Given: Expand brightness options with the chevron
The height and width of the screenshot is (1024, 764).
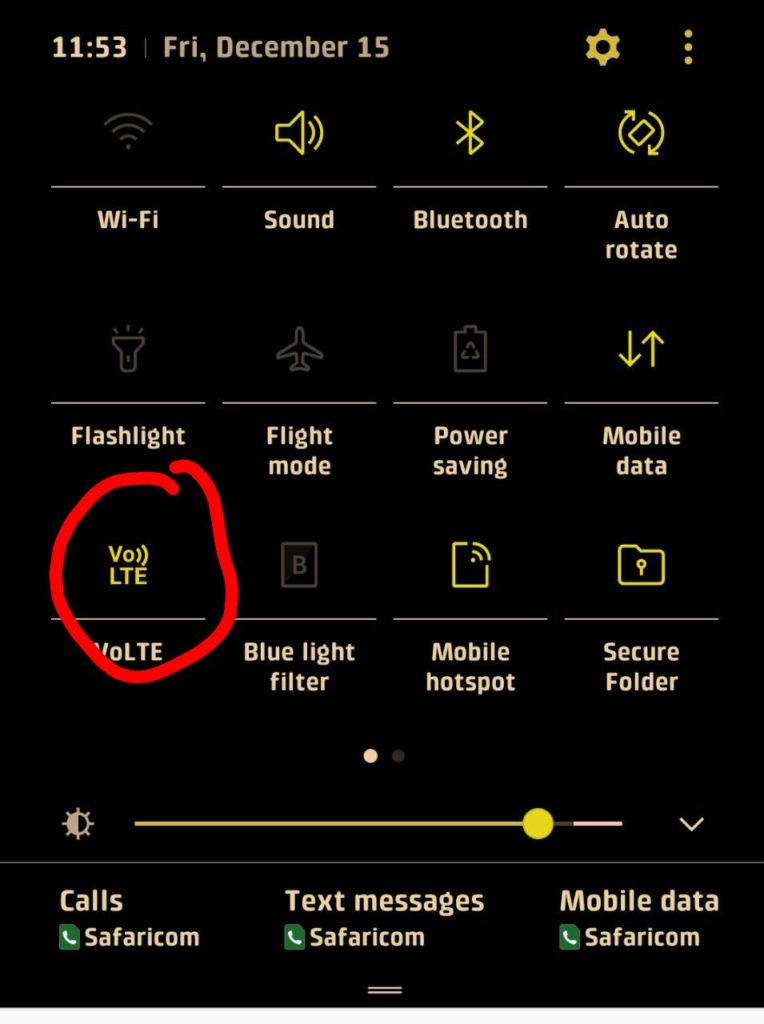Looking at the screenshot, I should tap(691, 824).
